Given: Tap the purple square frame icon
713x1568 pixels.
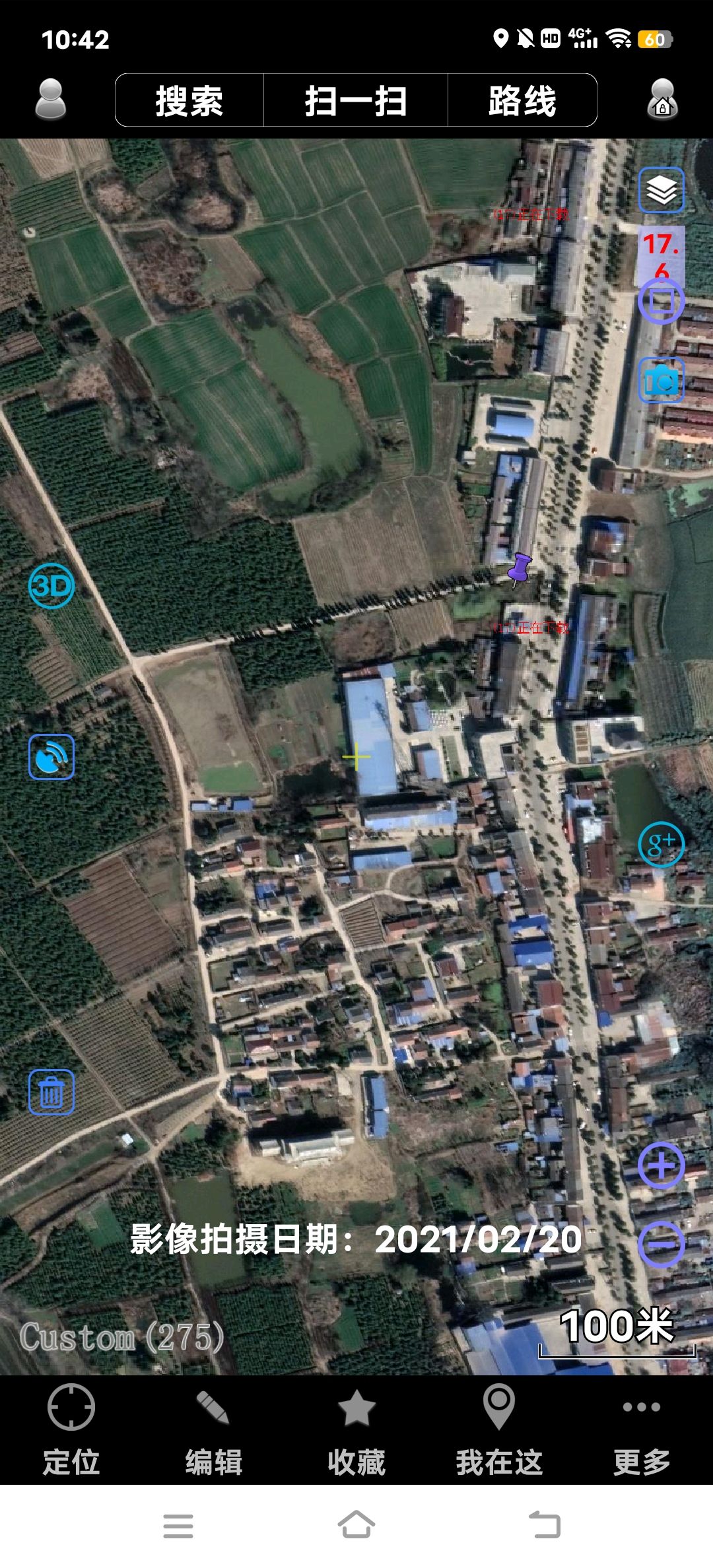Looking at the screenshot, I should pyautogui.click(x=661, y=301).
